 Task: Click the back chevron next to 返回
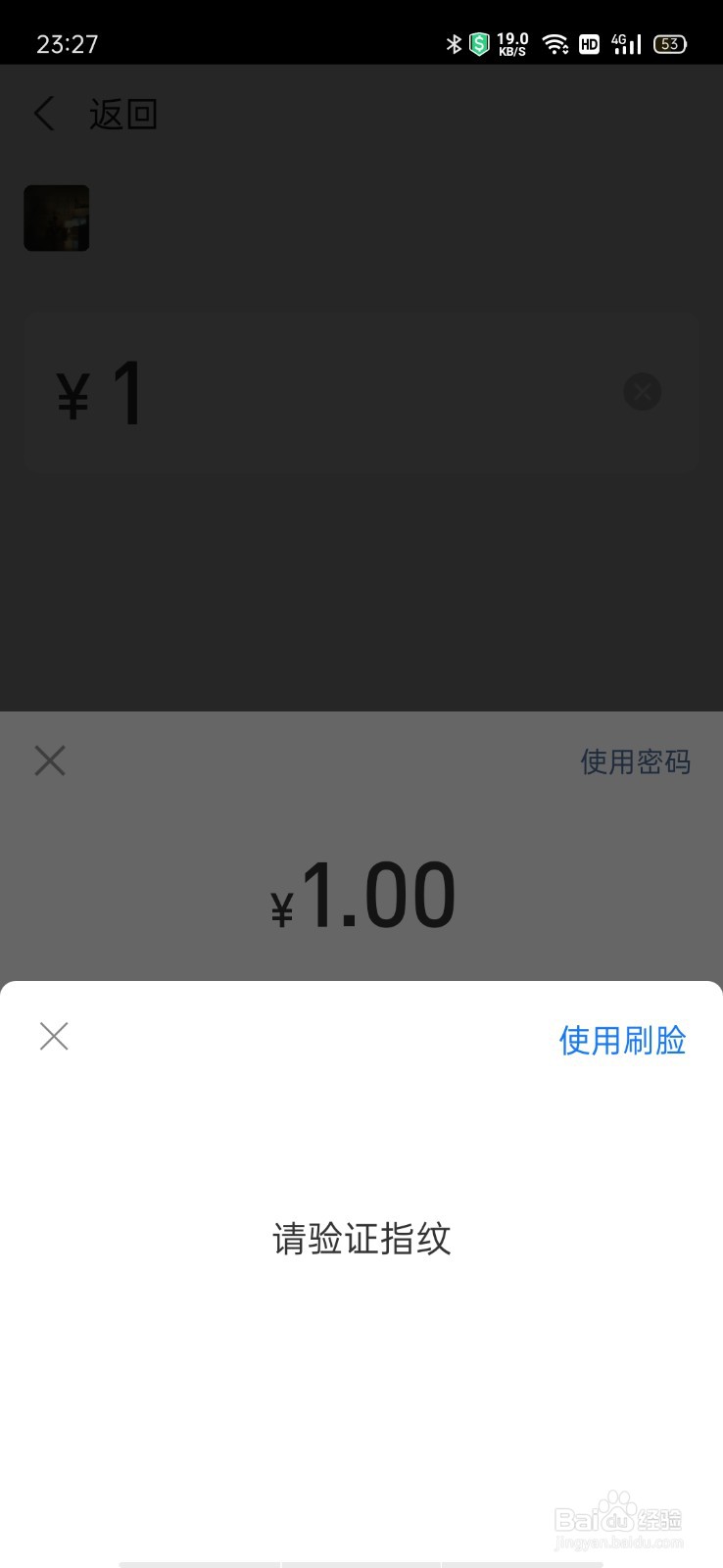click(43, 114)
